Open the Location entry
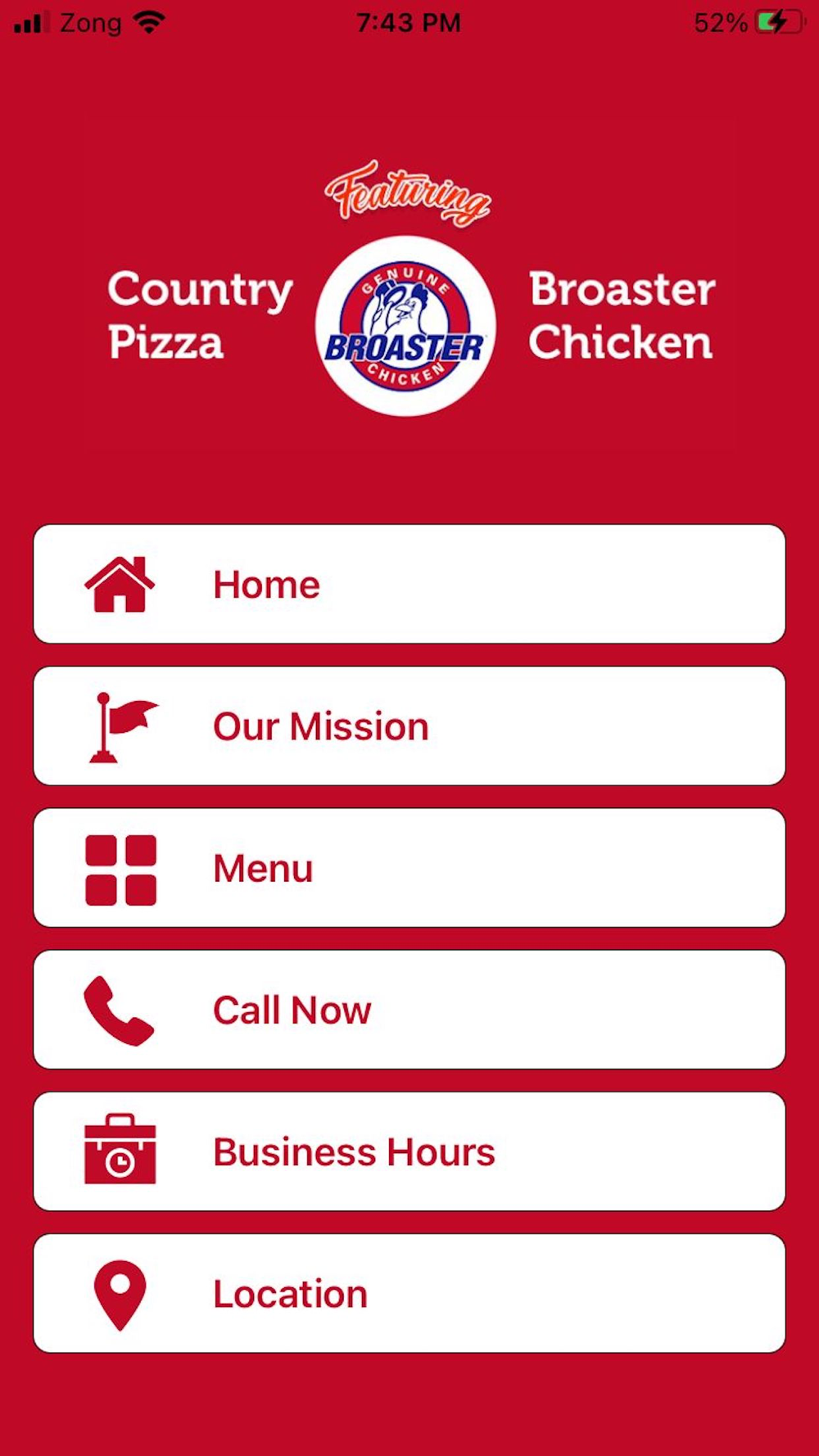 point(409,1293)
